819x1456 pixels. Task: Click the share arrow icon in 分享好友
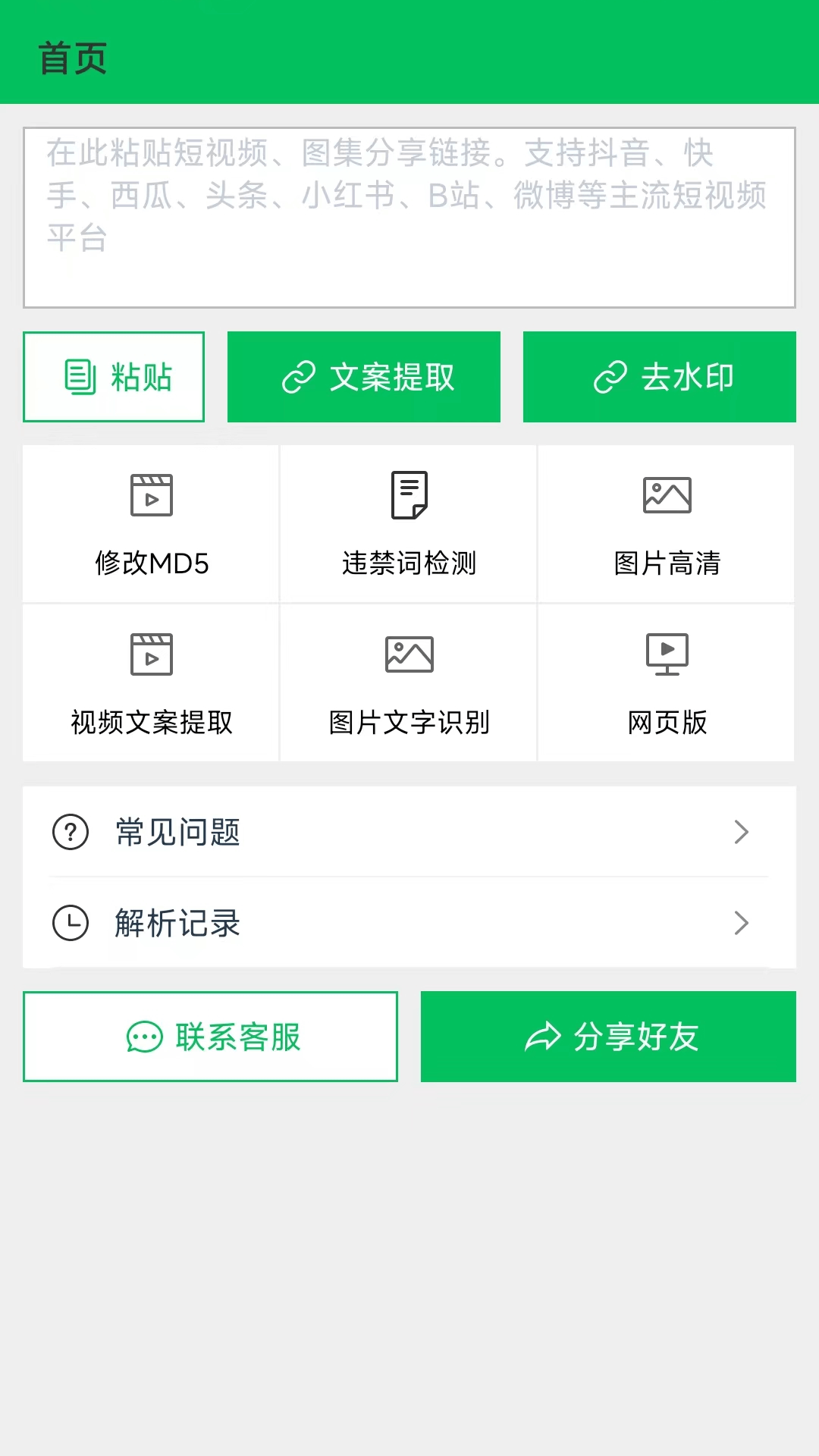pyautogui.click(x=544, y=1037)
